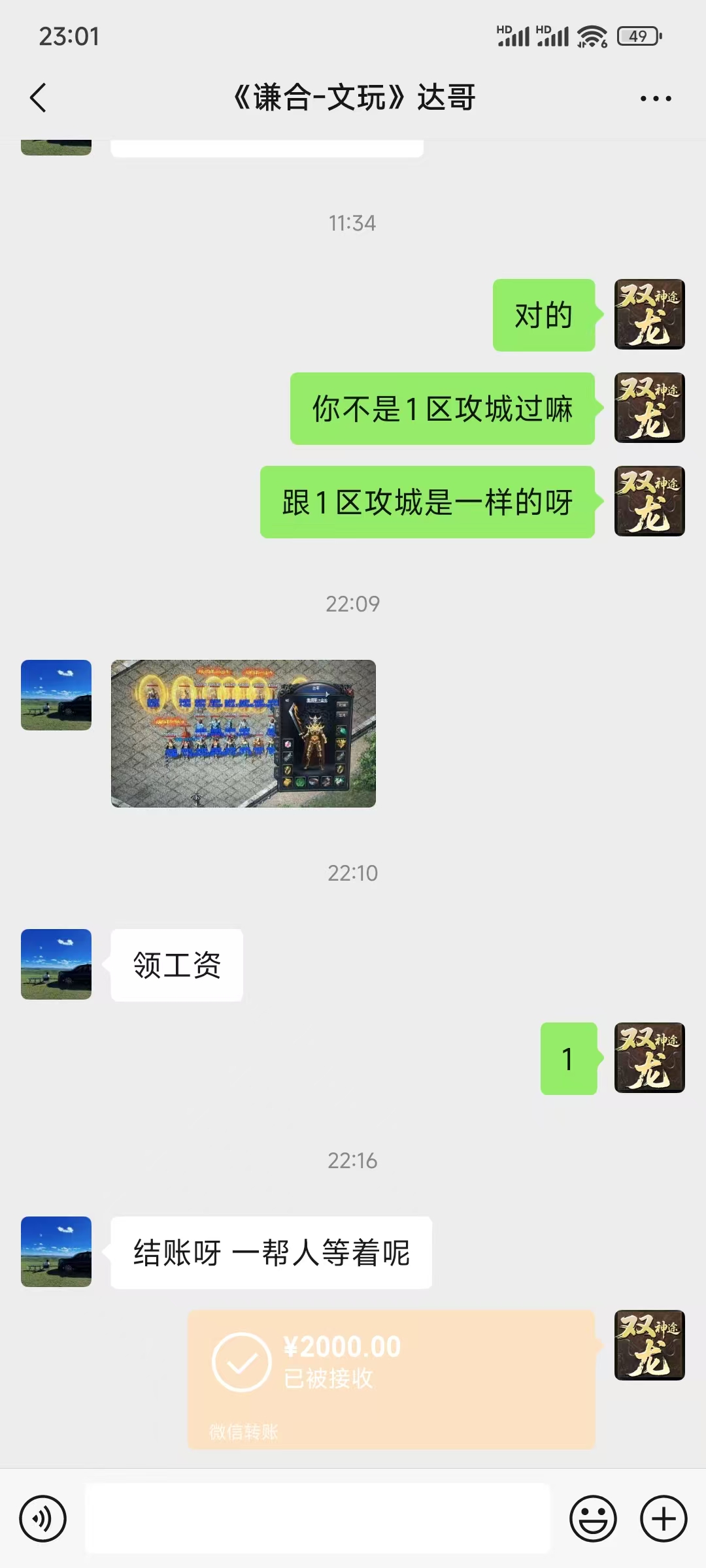View profile of the sender of 领工资

(56, 964)
